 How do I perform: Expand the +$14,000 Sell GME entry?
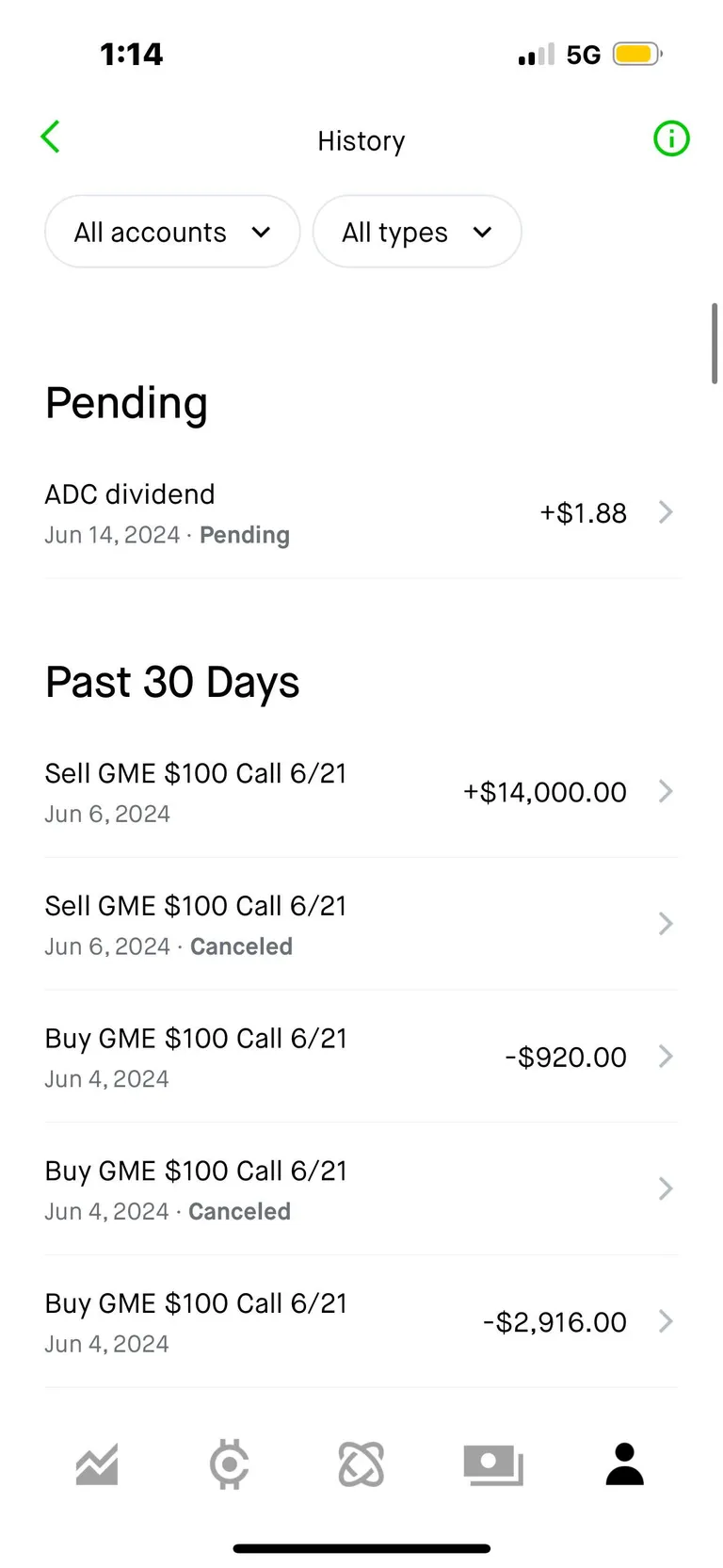[x=667, y=792]
